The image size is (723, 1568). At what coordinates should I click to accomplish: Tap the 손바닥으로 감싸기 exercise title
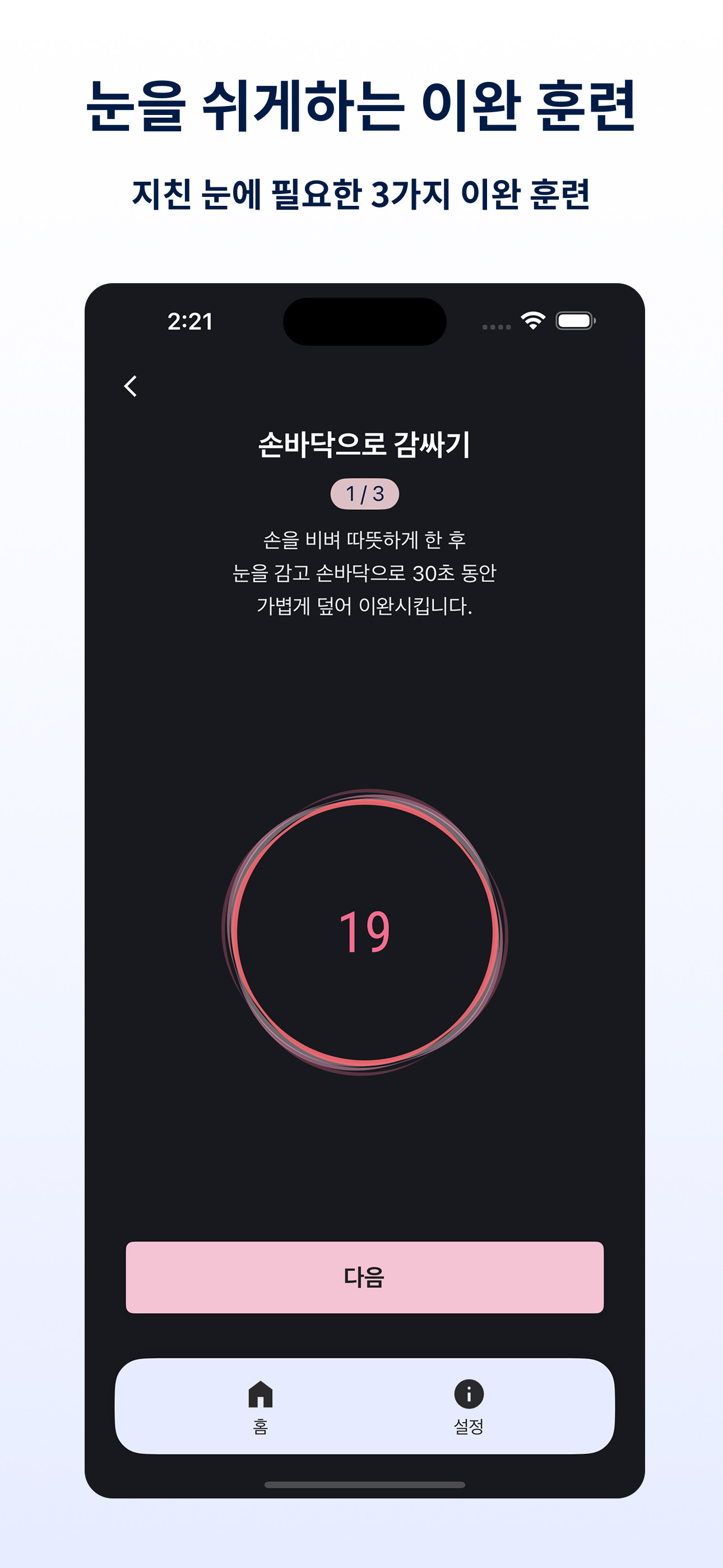click(365, 445)
